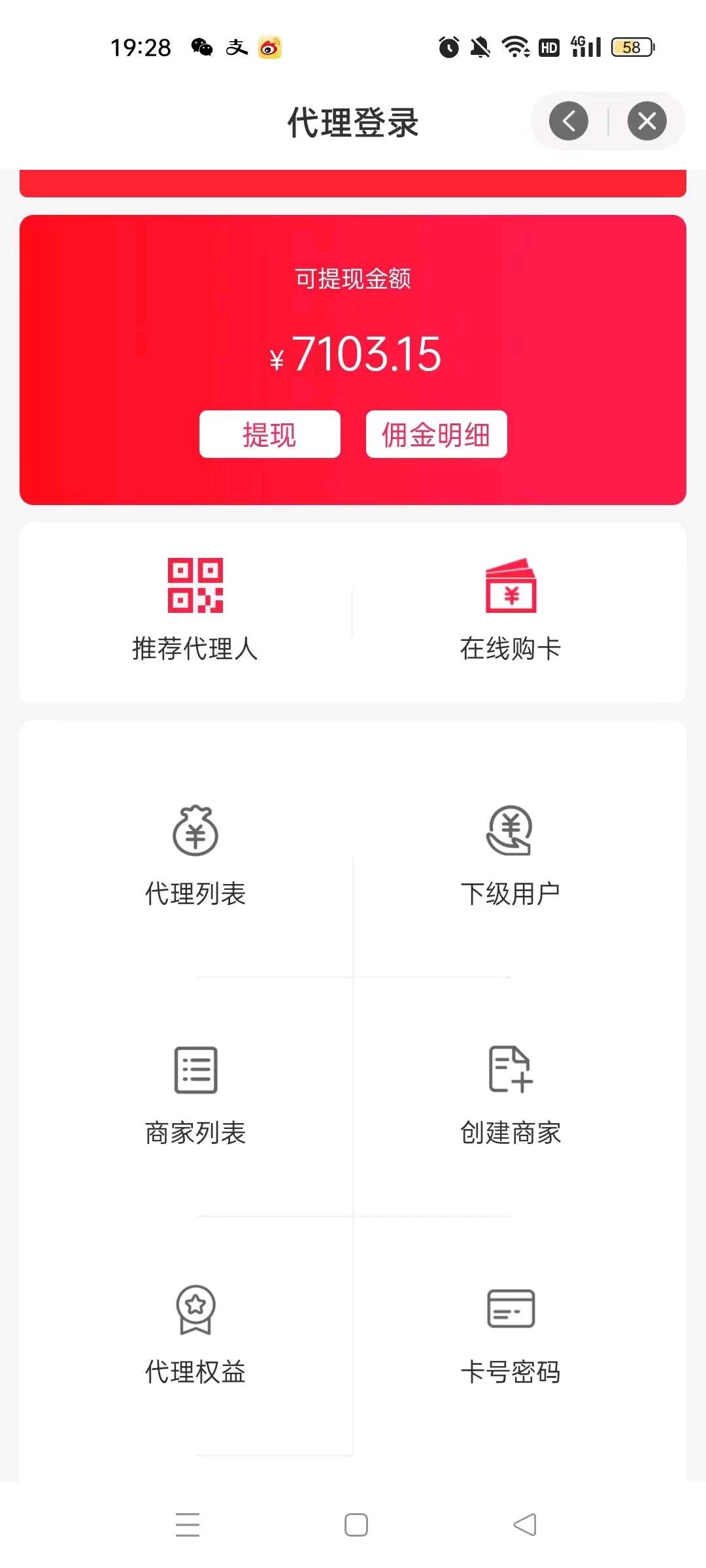Open 推荐代理人 QR code option

coord(195,609)
